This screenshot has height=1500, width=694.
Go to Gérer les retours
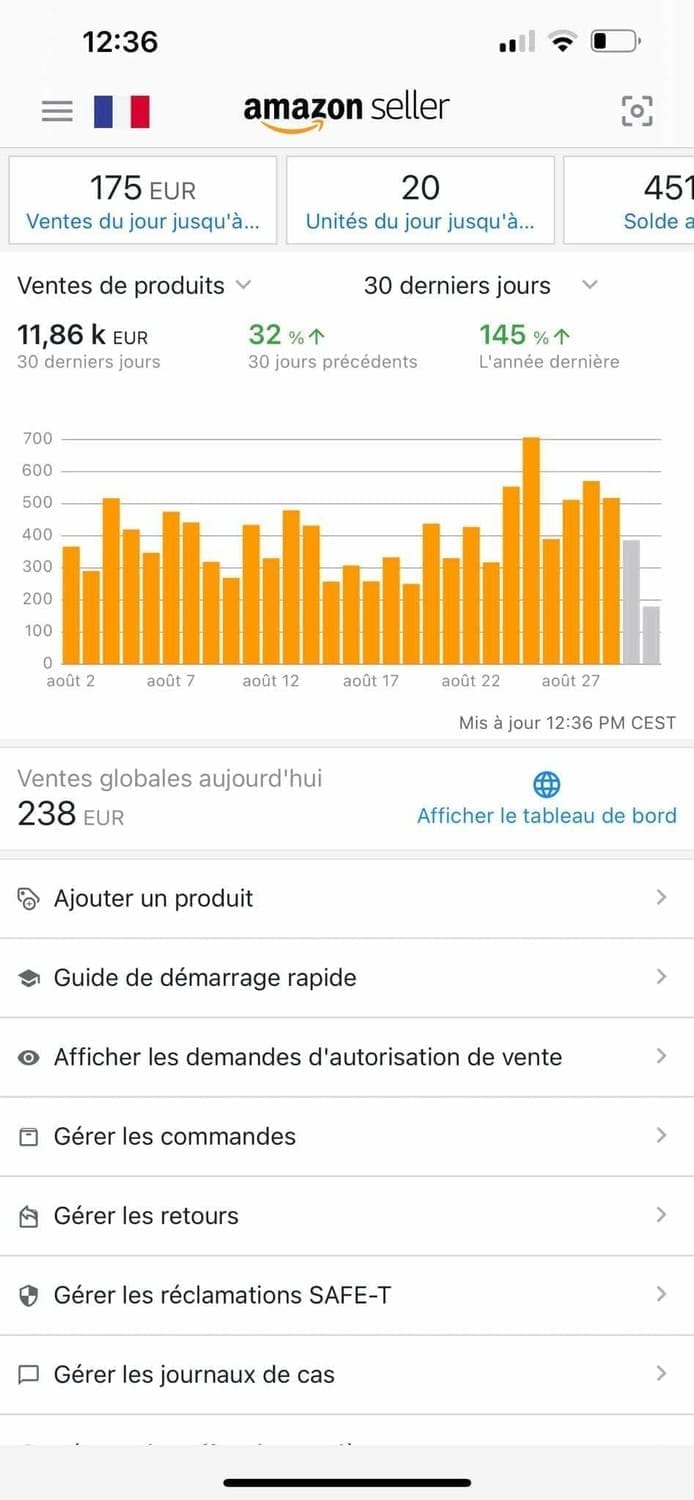click(x=347, y=1216)
